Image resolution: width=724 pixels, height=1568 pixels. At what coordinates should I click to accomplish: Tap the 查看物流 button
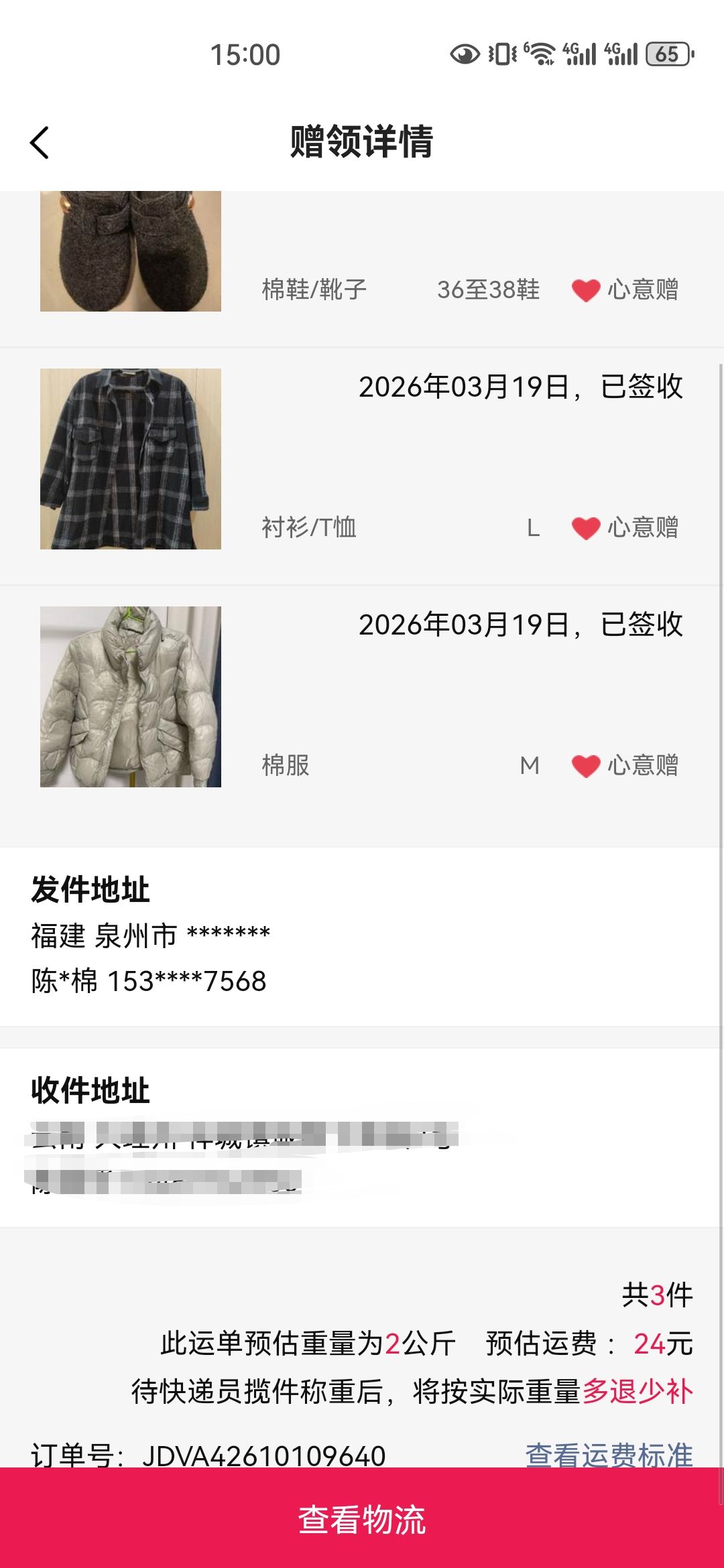point(362,1519)
